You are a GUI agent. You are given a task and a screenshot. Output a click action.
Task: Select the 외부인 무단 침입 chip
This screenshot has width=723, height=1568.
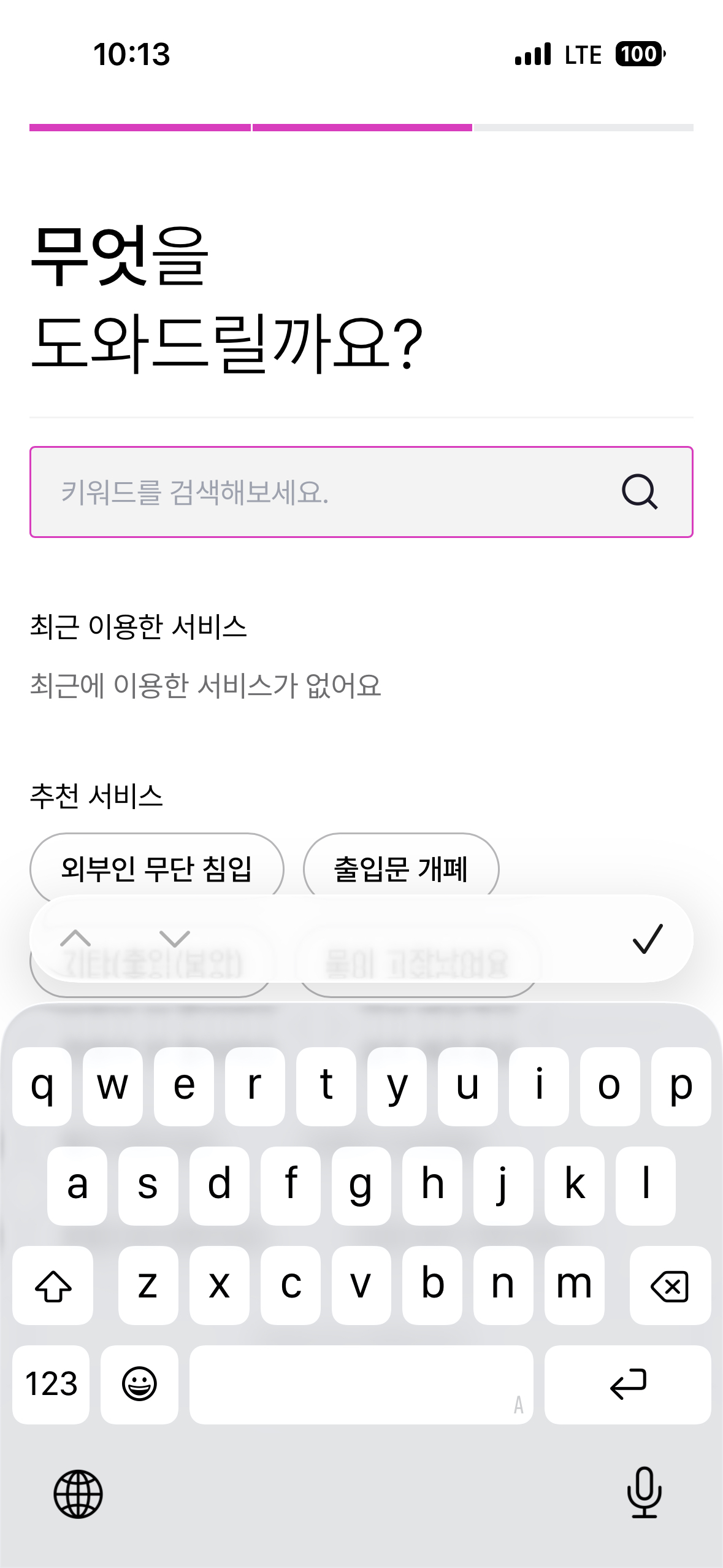[156, 868]
